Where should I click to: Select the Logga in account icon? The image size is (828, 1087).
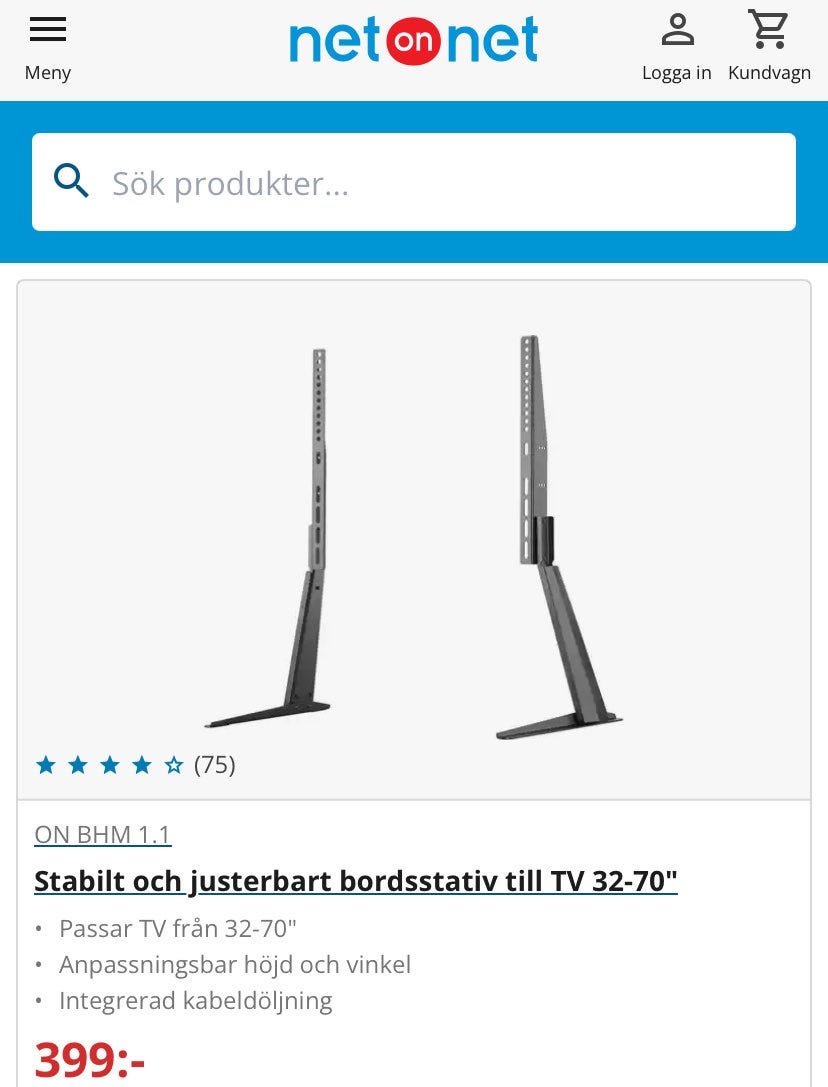[677, 30]
